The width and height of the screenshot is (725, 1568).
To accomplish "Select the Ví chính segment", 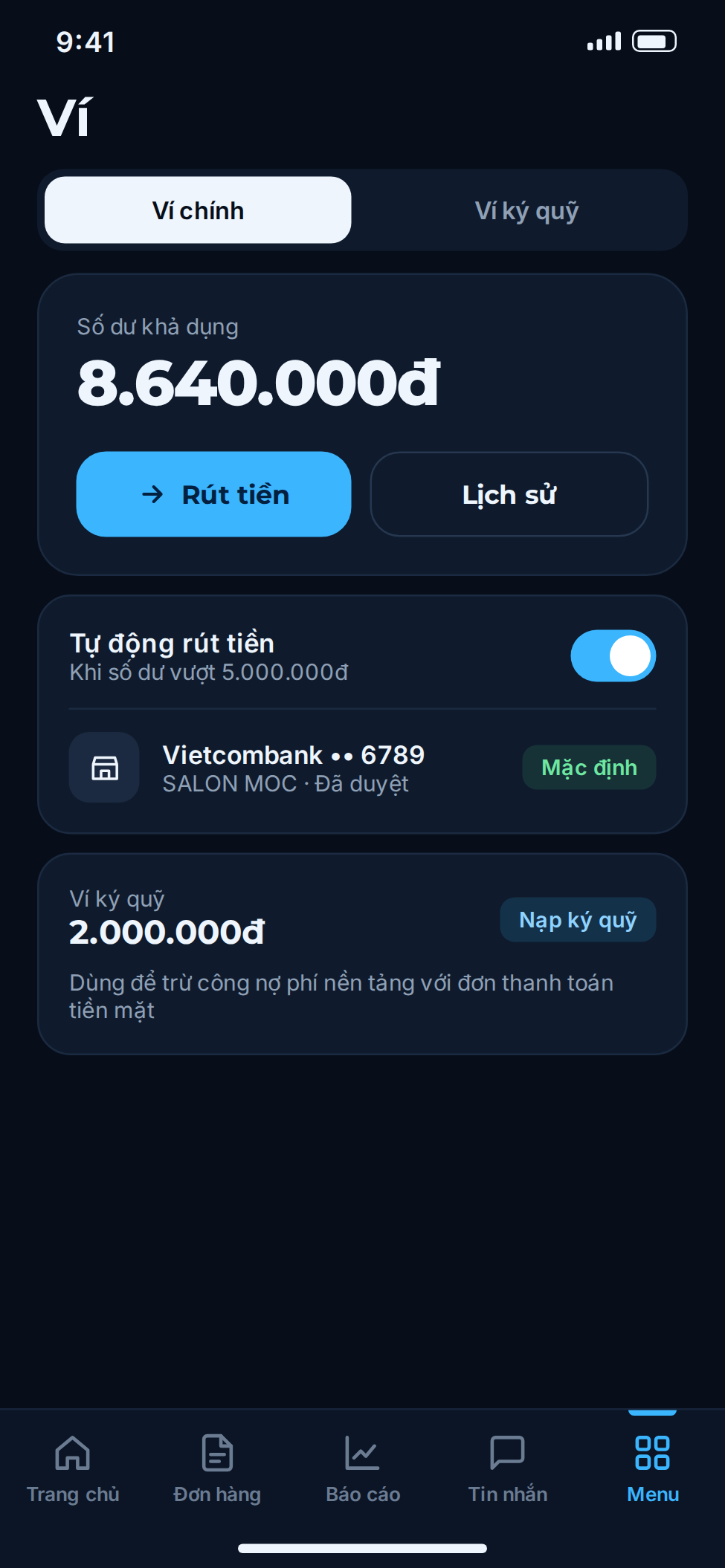I will (x=198, y=210).
